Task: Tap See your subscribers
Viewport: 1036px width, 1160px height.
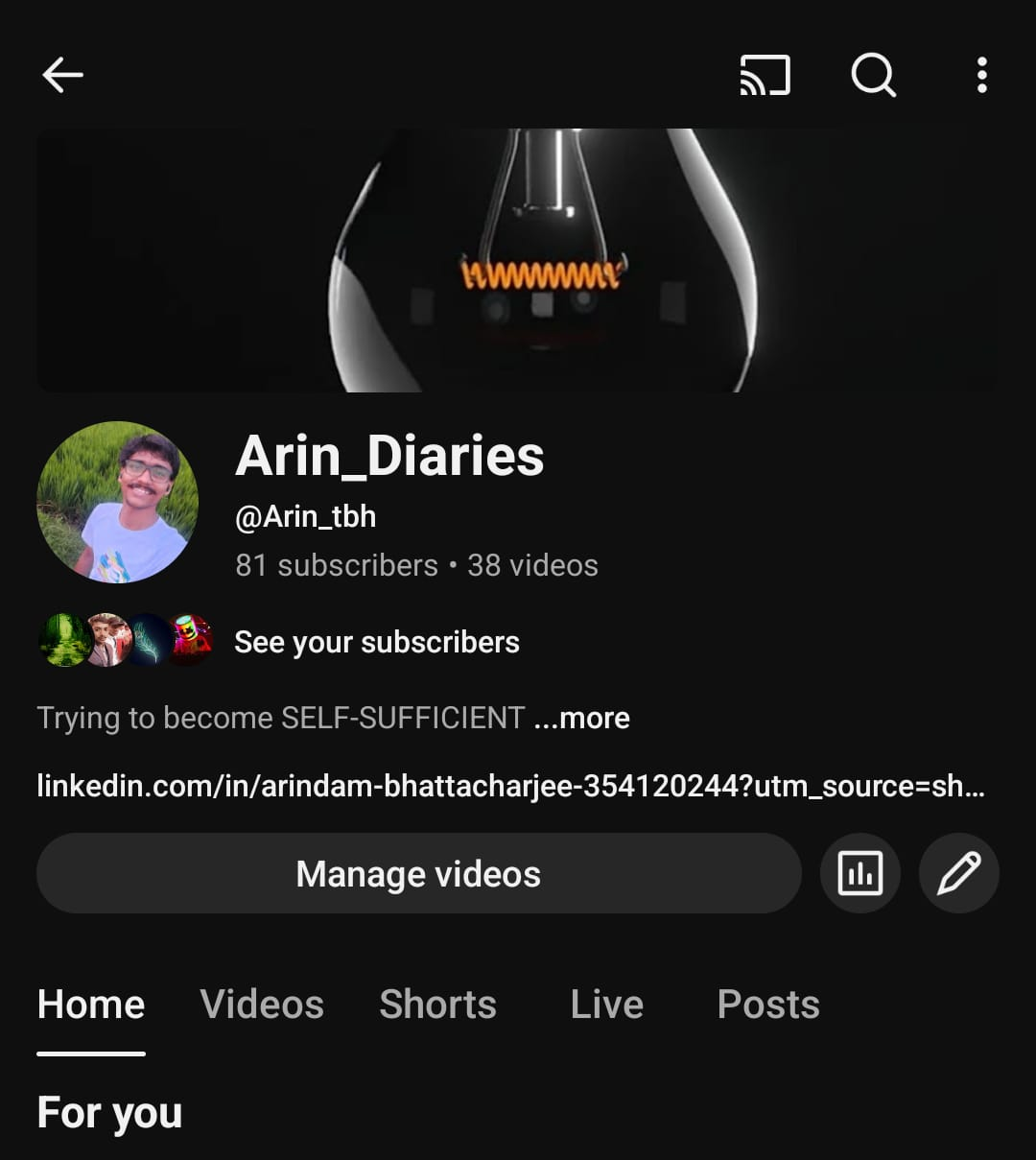Action: tap(376, 642)
